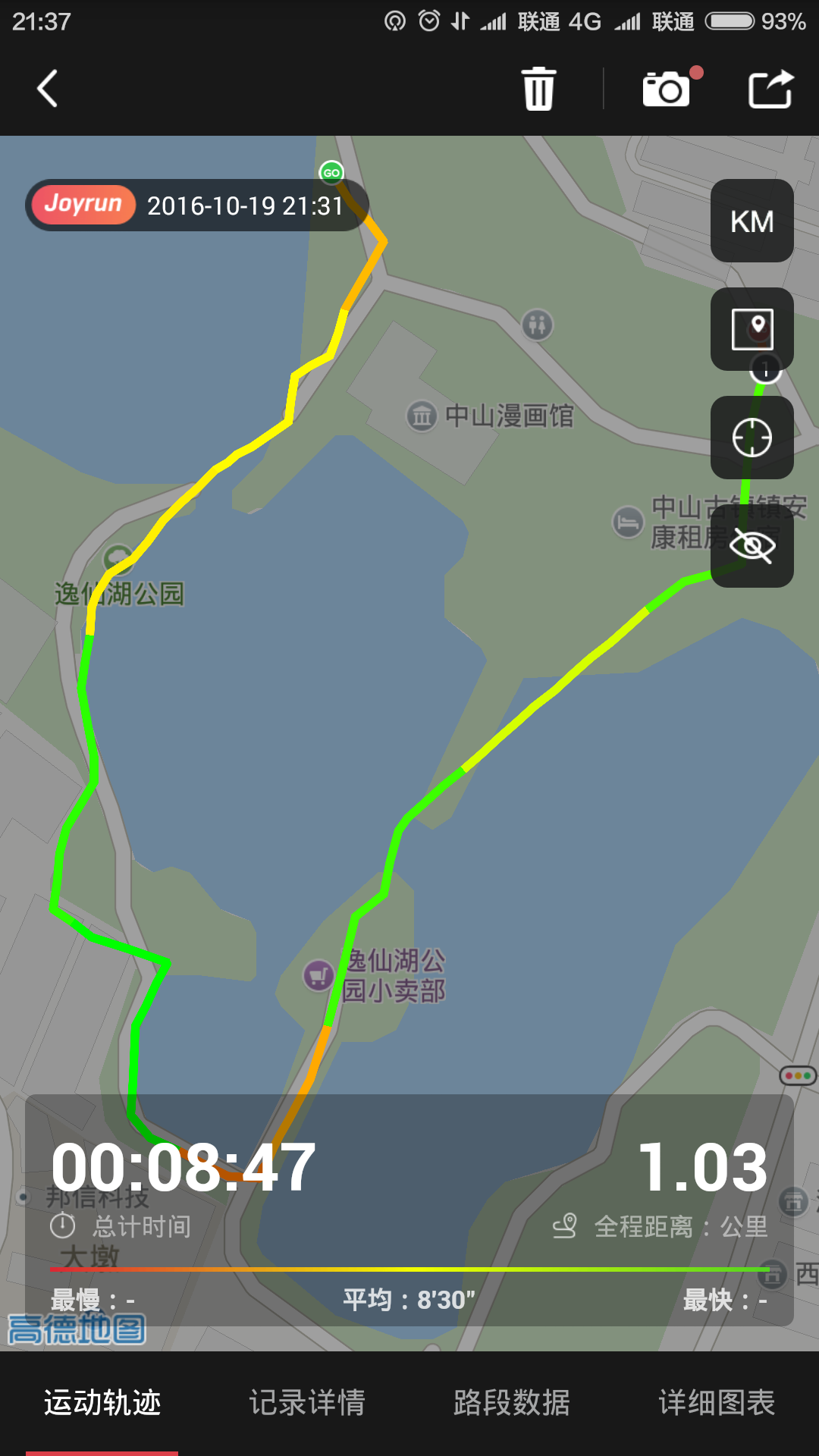Screen dimensions: 819x1456
Task: Open the camera icon in the toolbar
Action: tap(667, 89)
